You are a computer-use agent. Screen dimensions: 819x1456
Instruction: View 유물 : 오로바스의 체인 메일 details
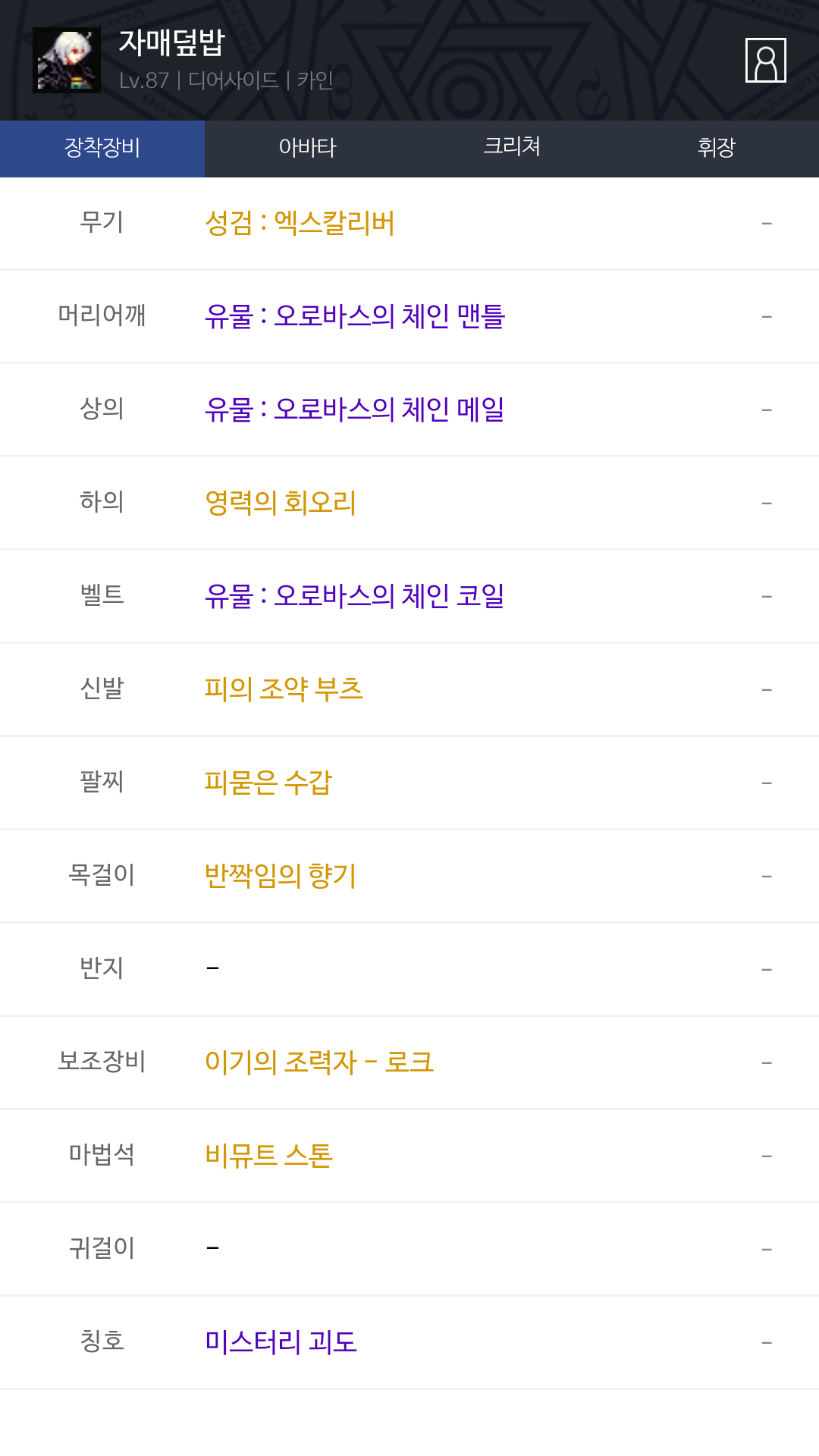click(355, 409)
